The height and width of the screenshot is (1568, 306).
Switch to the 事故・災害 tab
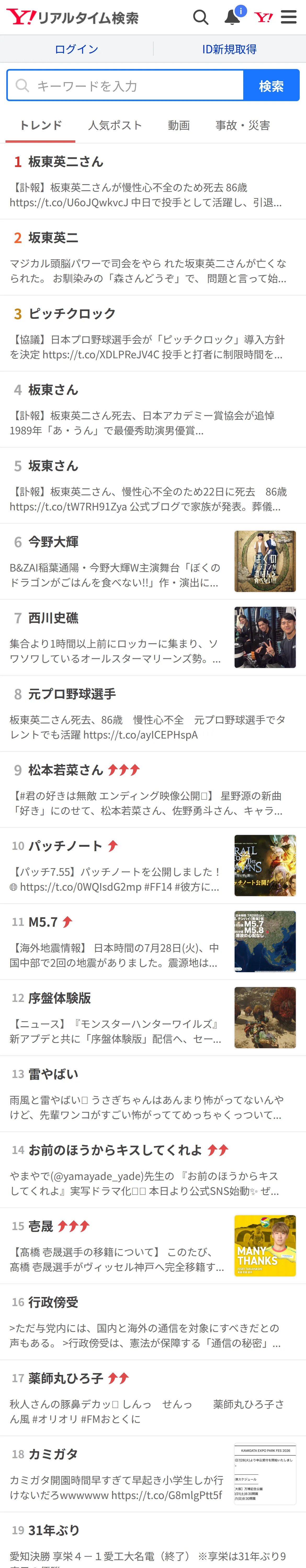(243, 125)
